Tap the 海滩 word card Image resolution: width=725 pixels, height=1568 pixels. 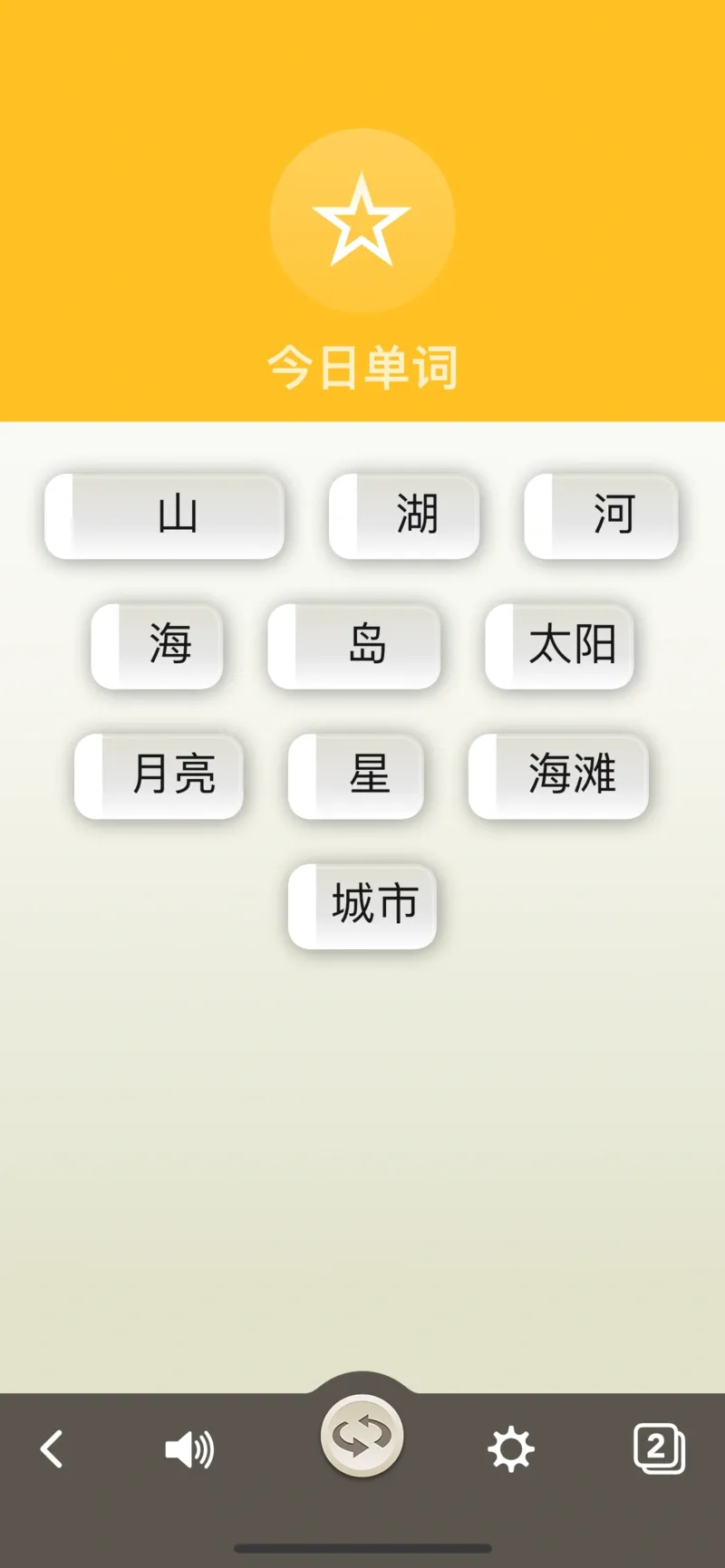pos(559,776)
